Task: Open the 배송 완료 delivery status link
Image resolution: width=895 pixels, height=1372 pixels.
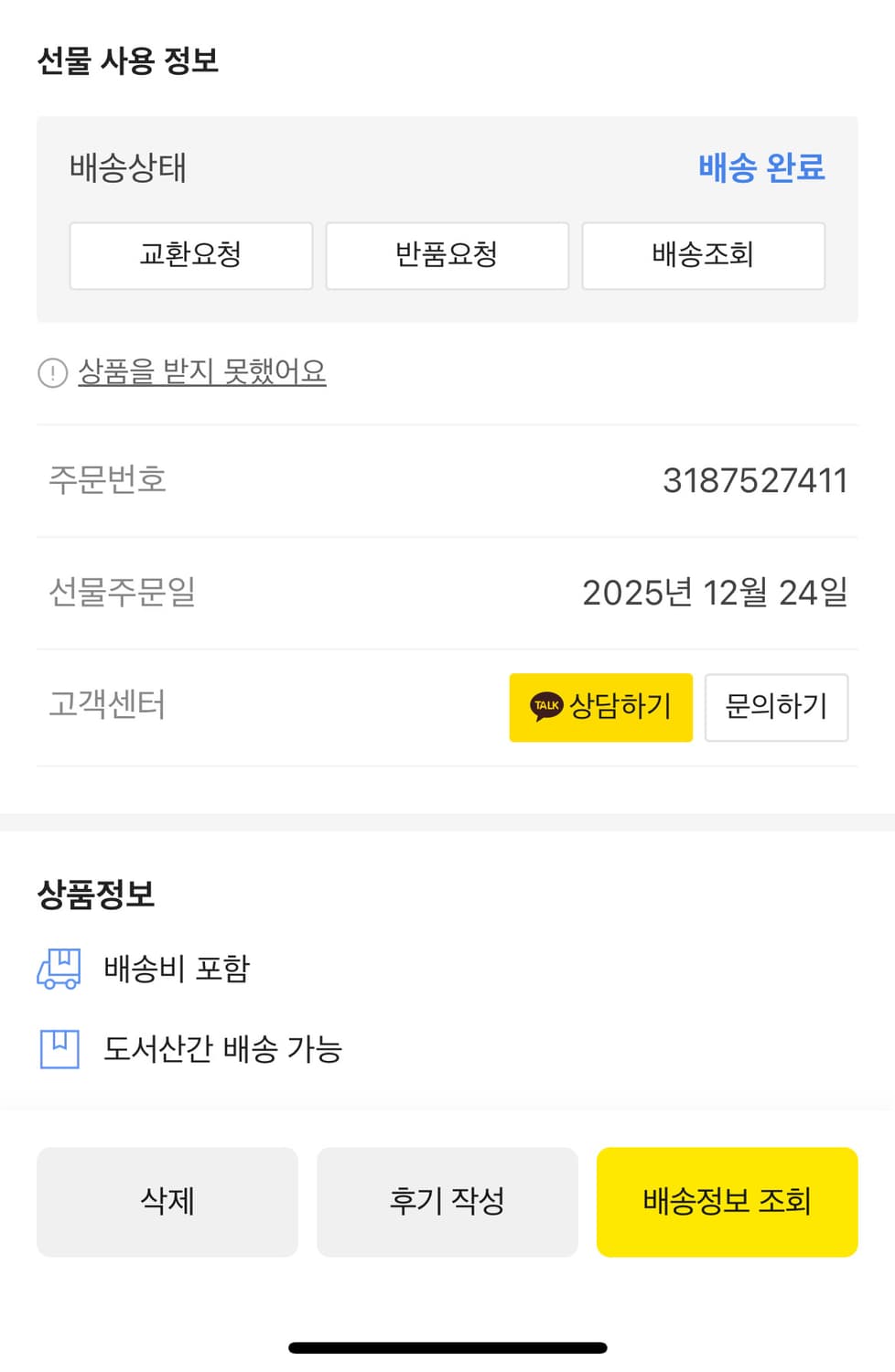Action: 760,167
